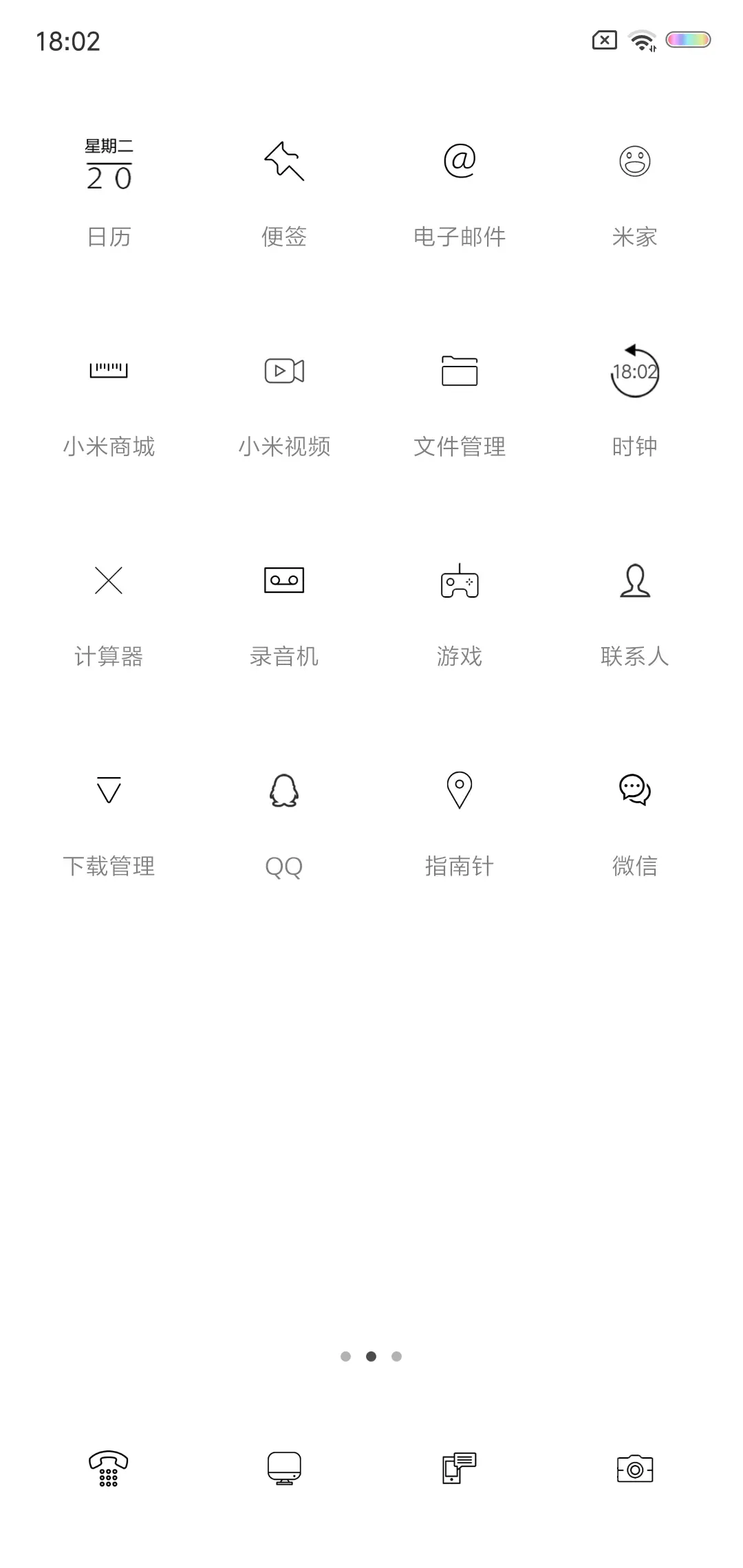Tap the leftmost page indicator dot
The height and width of the screenshot is (1568, 743).
[346, 1355]
